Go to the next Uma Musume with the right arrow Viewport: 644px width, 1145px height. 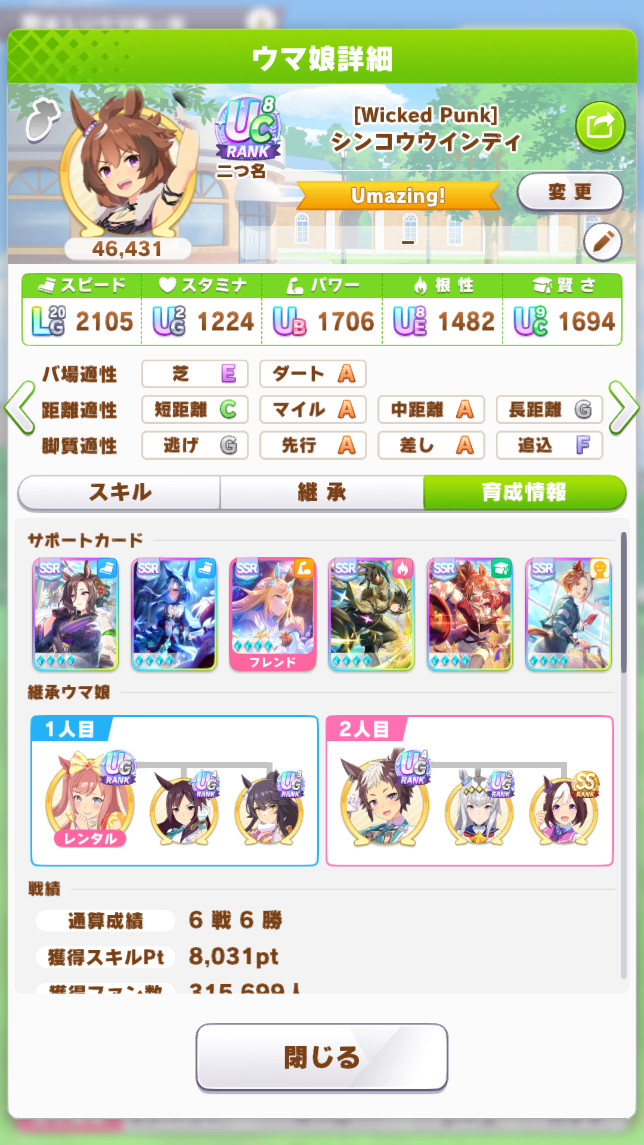624,407
